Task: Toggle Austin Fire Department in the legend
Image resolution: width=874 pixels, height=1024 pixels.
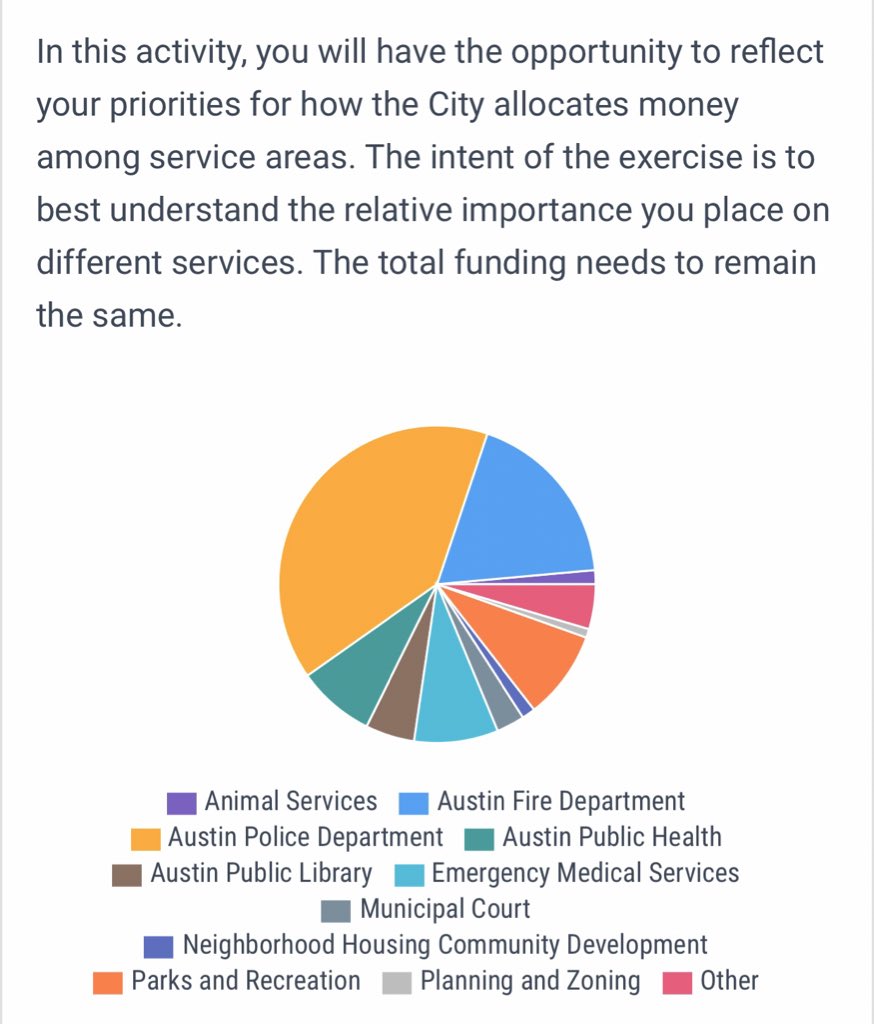Action: tap(542, 801)
